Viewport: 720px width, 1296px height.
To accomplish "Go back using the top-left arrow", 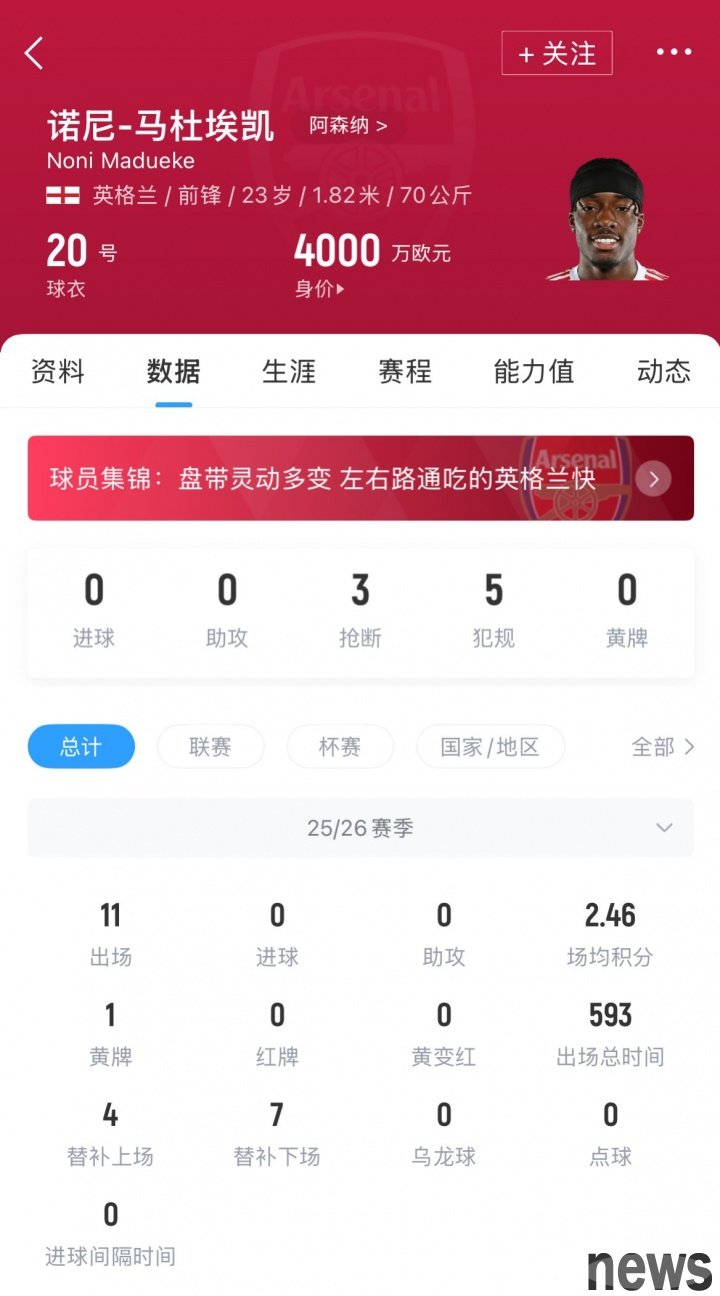I will (34, 53).
